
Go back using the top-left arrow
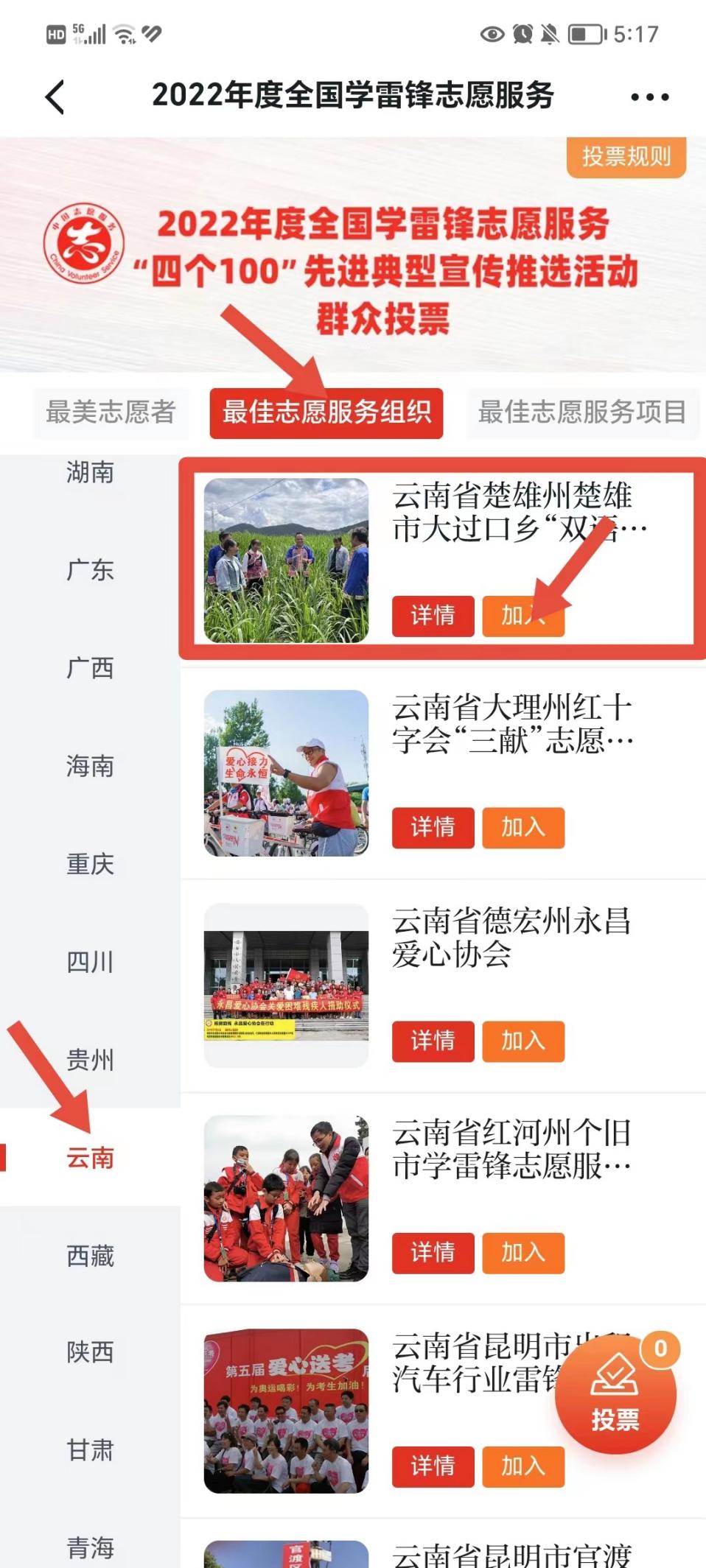[55, 96]
